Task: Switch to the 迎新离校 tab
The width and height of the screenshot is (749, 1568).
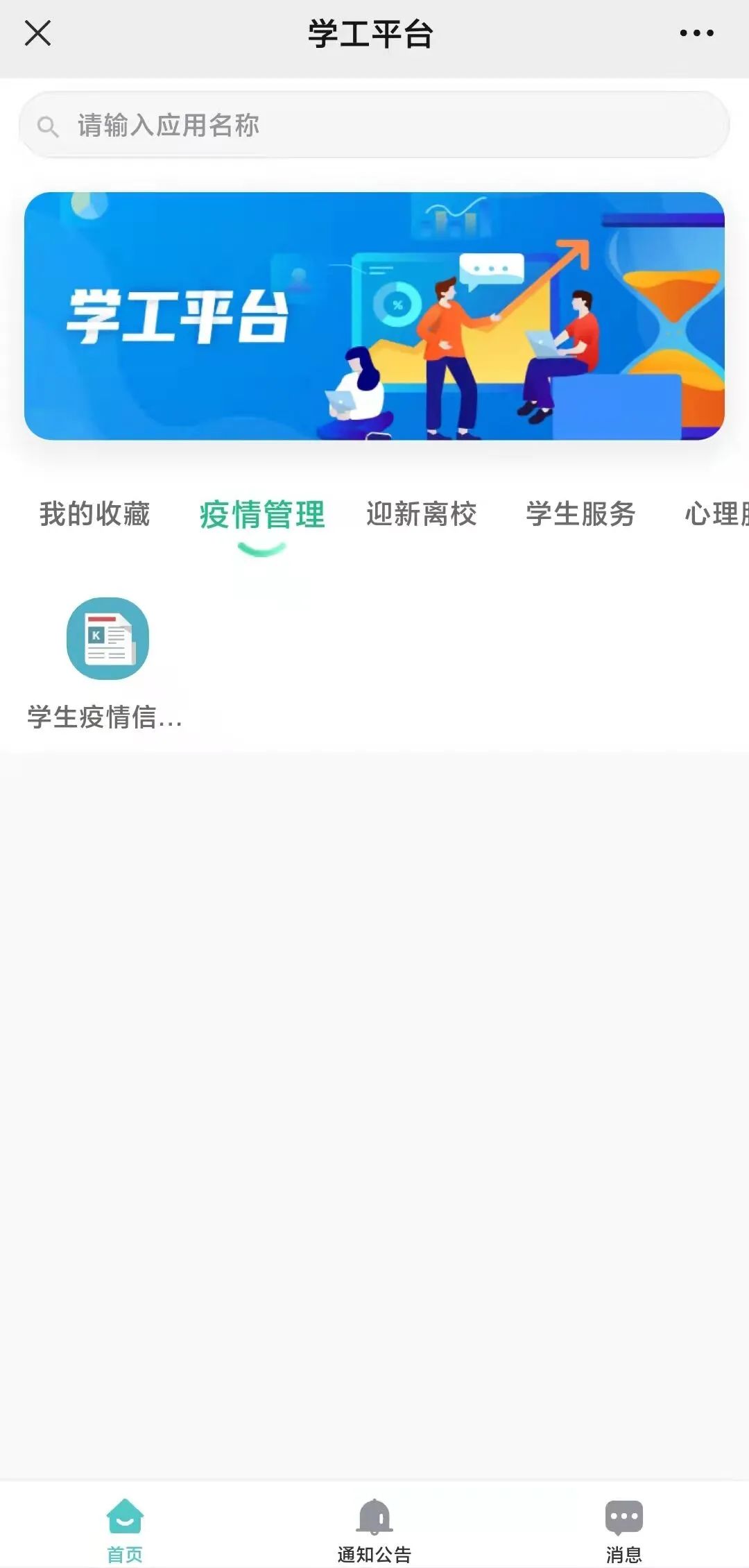Action: pyautogui.click(x=422, y=514)
